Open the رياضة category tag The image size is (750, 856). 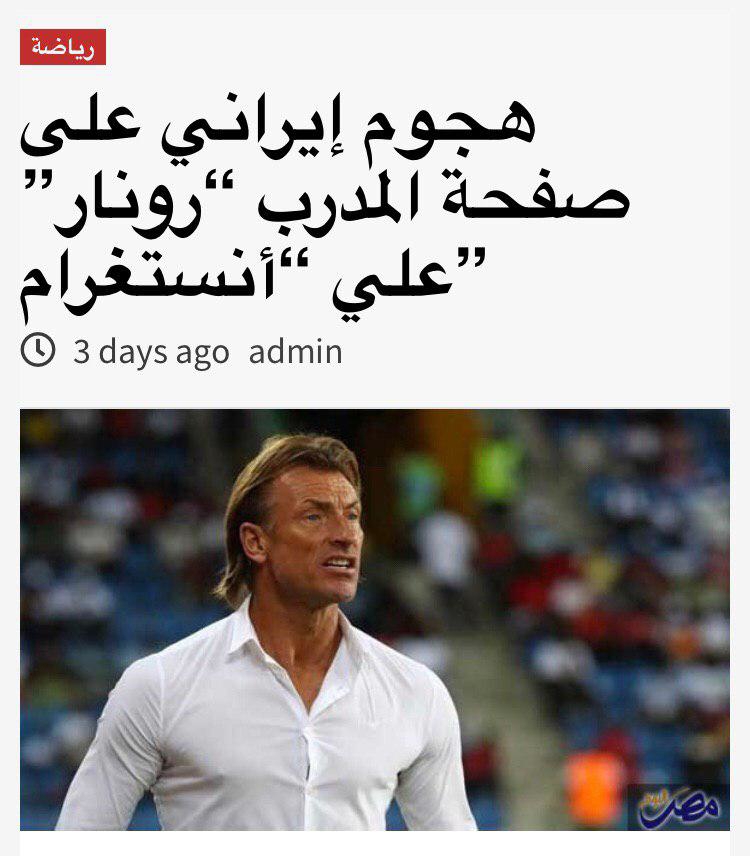pos(63,47)
